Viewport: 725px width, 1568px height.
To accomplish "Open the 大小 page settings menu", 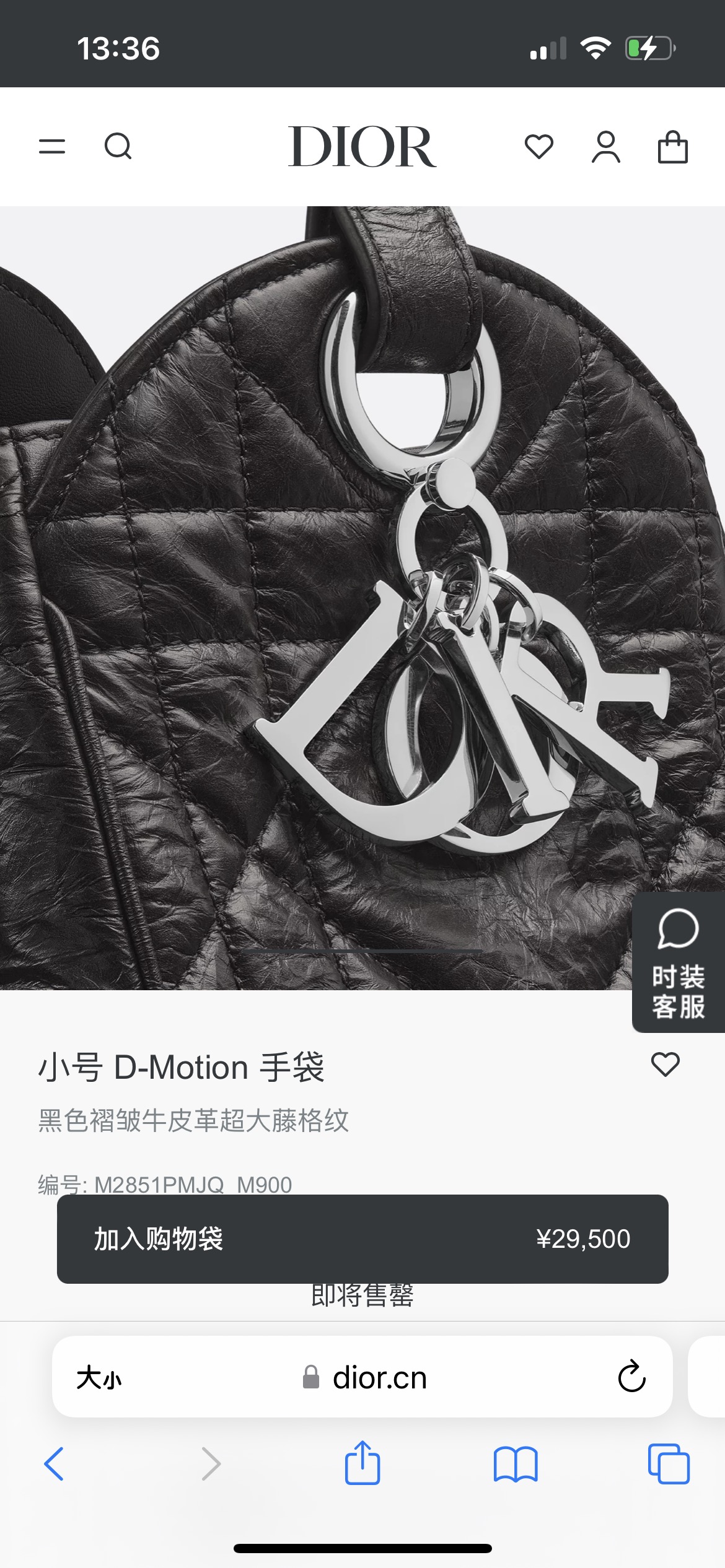I will click(99, 1379).
